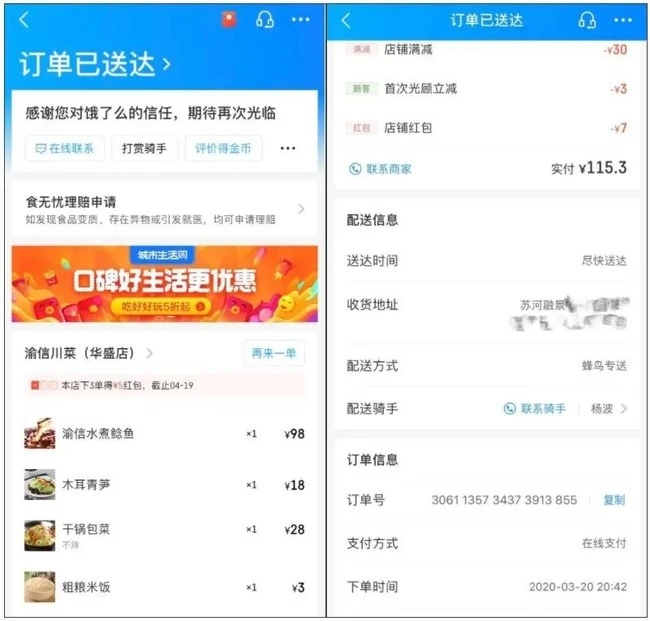The width and height of the screenshot is (650, 621).
Task: Copy the order number with 复制
Action: (614, 500)
